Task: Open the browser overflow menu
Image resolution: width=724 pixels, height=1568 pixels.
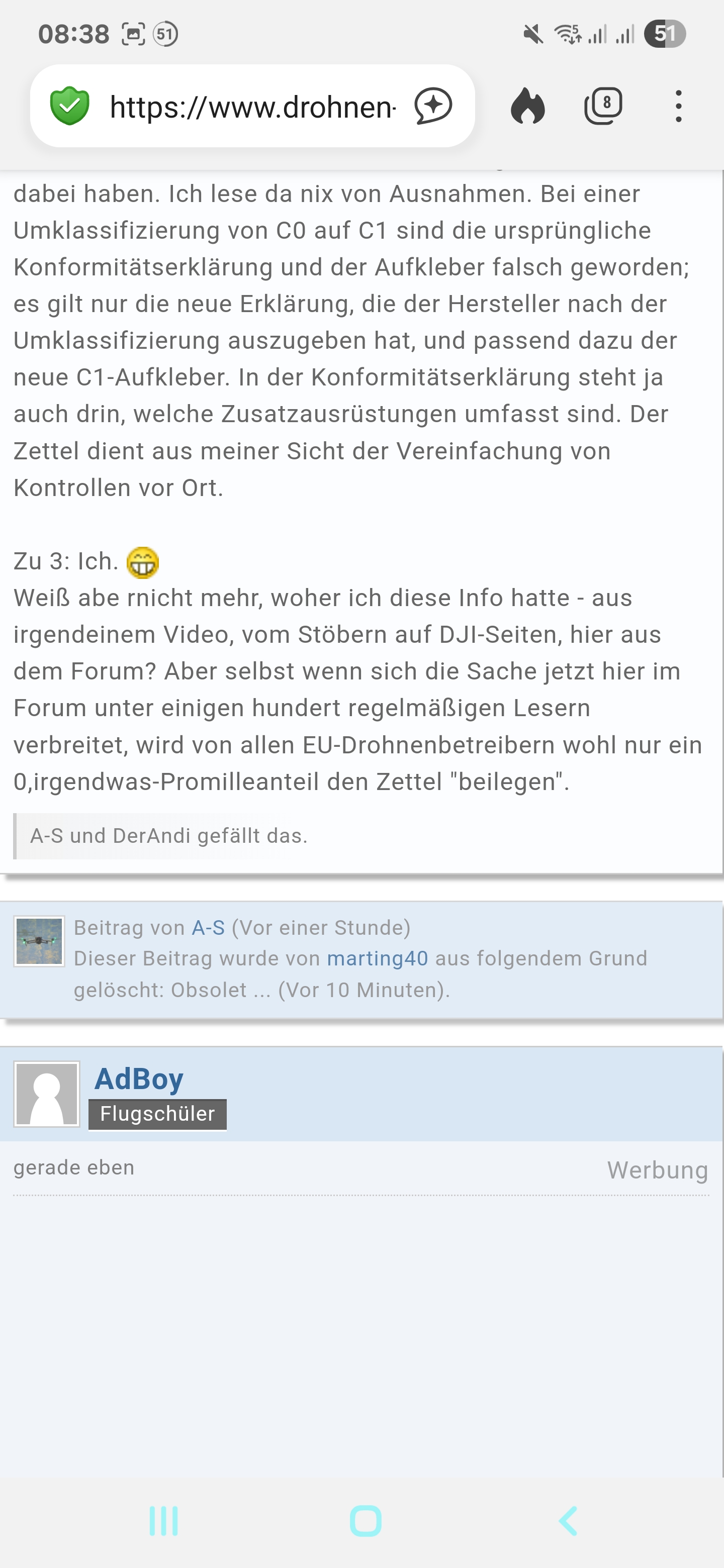Action: click(678, 107)
